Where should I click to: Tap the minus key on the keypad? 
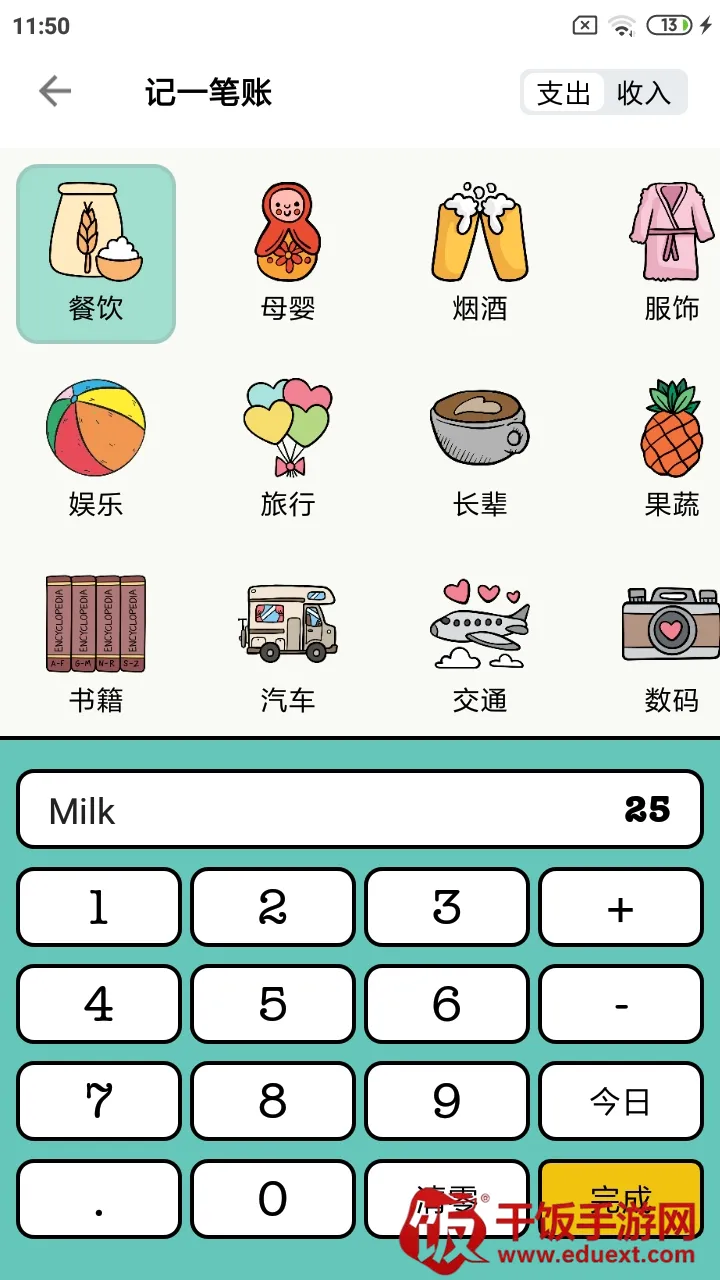[620, 1005]
